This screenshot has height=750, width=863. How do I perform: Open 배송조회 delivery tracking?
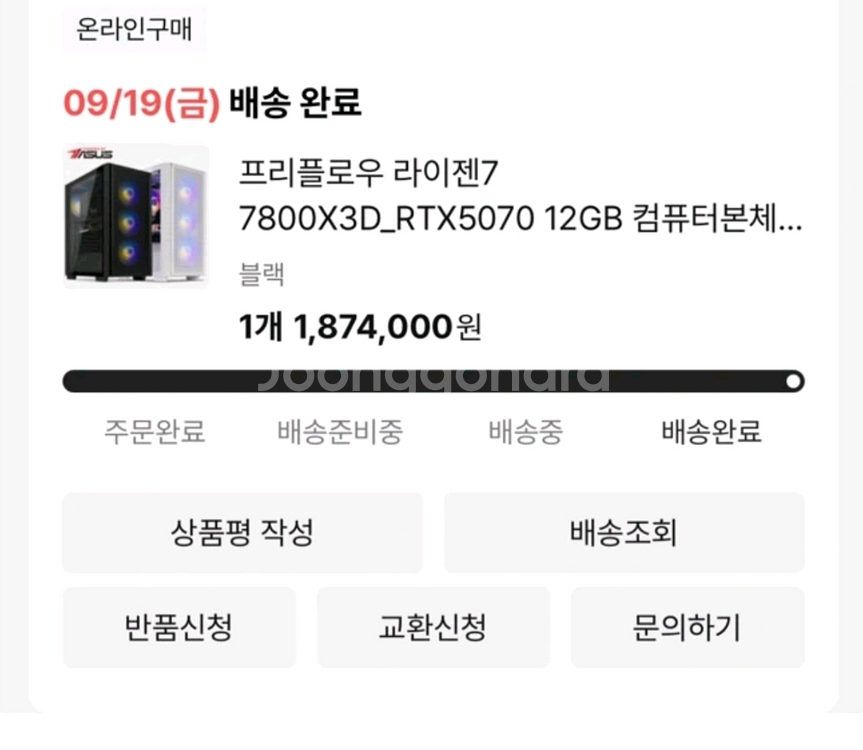coord(624,532)
